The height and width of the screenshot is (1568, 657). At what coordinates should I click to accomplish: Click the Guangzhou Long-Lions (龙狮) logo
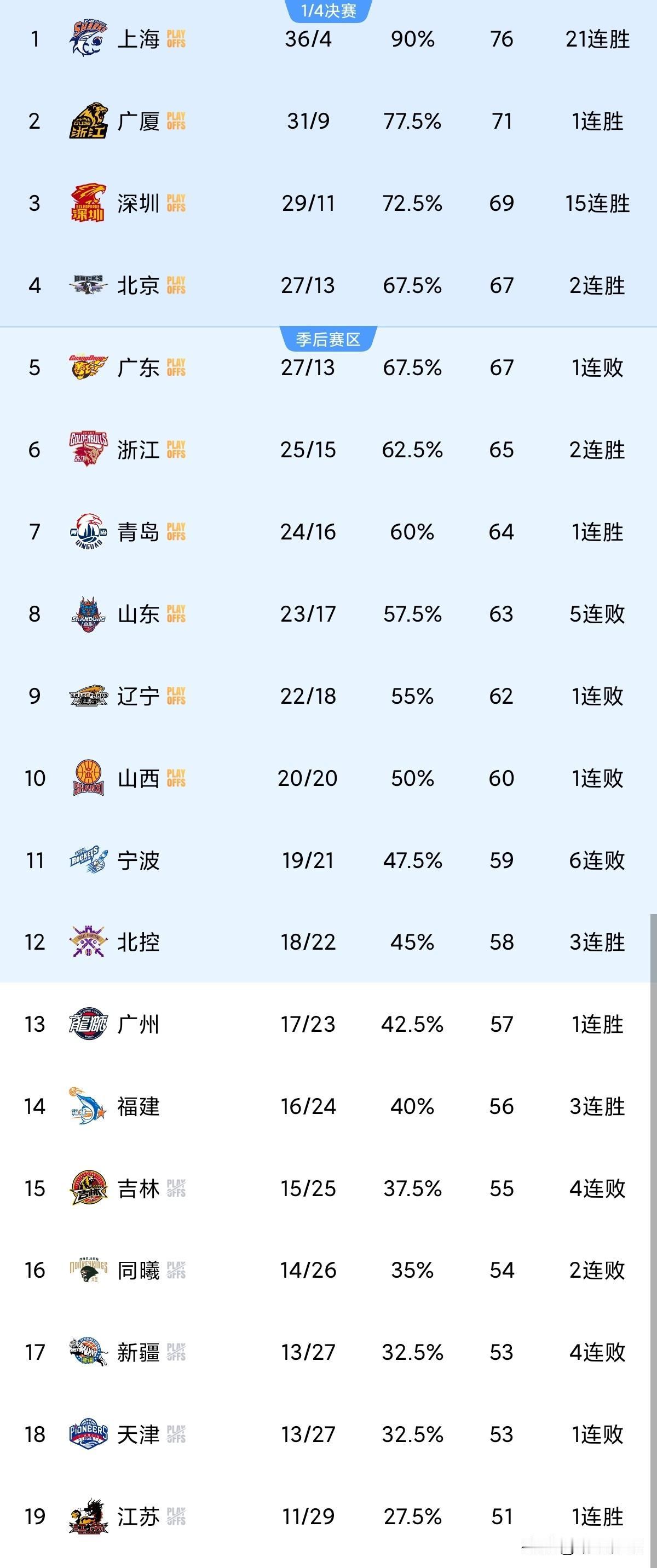pos(88,1025)
